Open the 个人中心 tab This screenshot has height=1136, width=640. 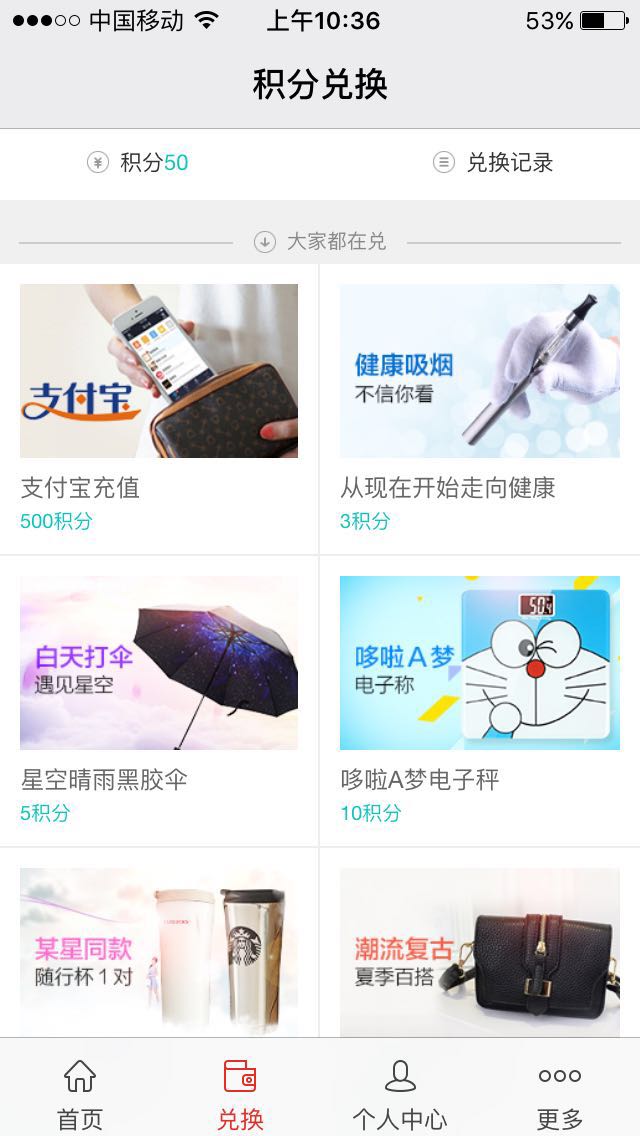(x=400, y=1094)
